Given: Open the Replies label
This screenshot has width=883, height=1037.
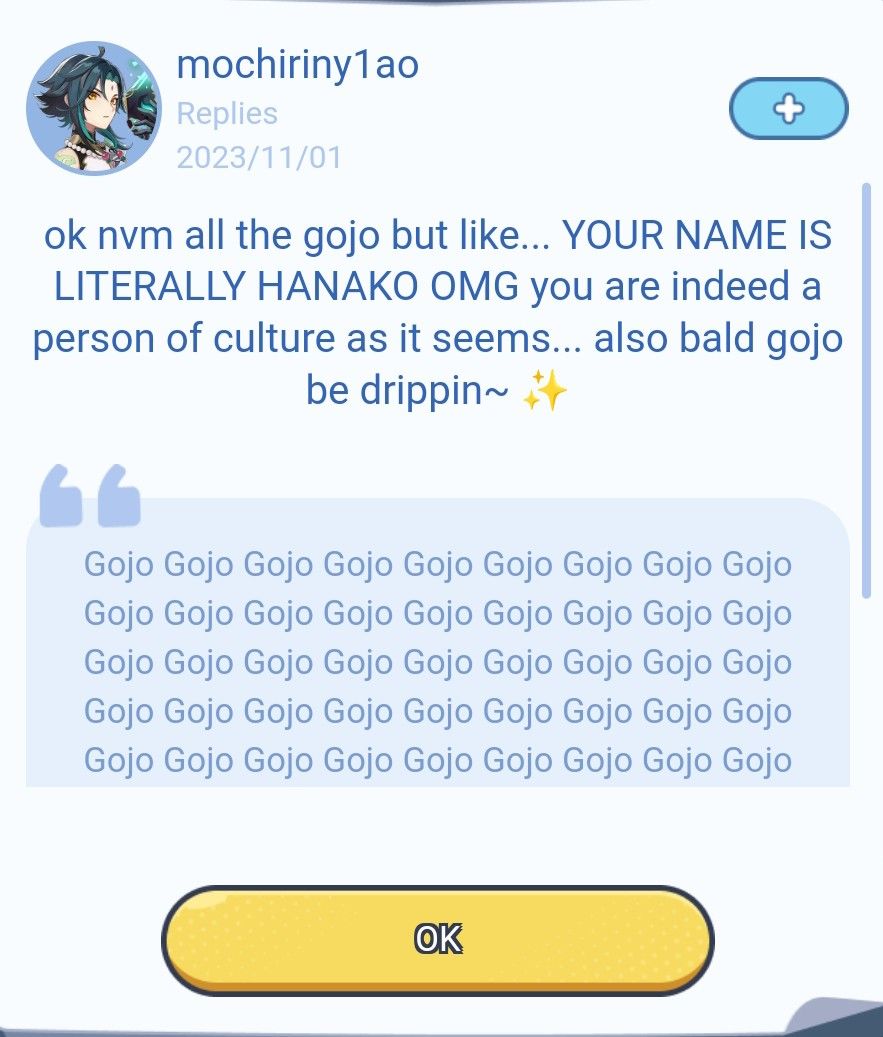Looking at the screenshot, I should [x=227, y=113].
